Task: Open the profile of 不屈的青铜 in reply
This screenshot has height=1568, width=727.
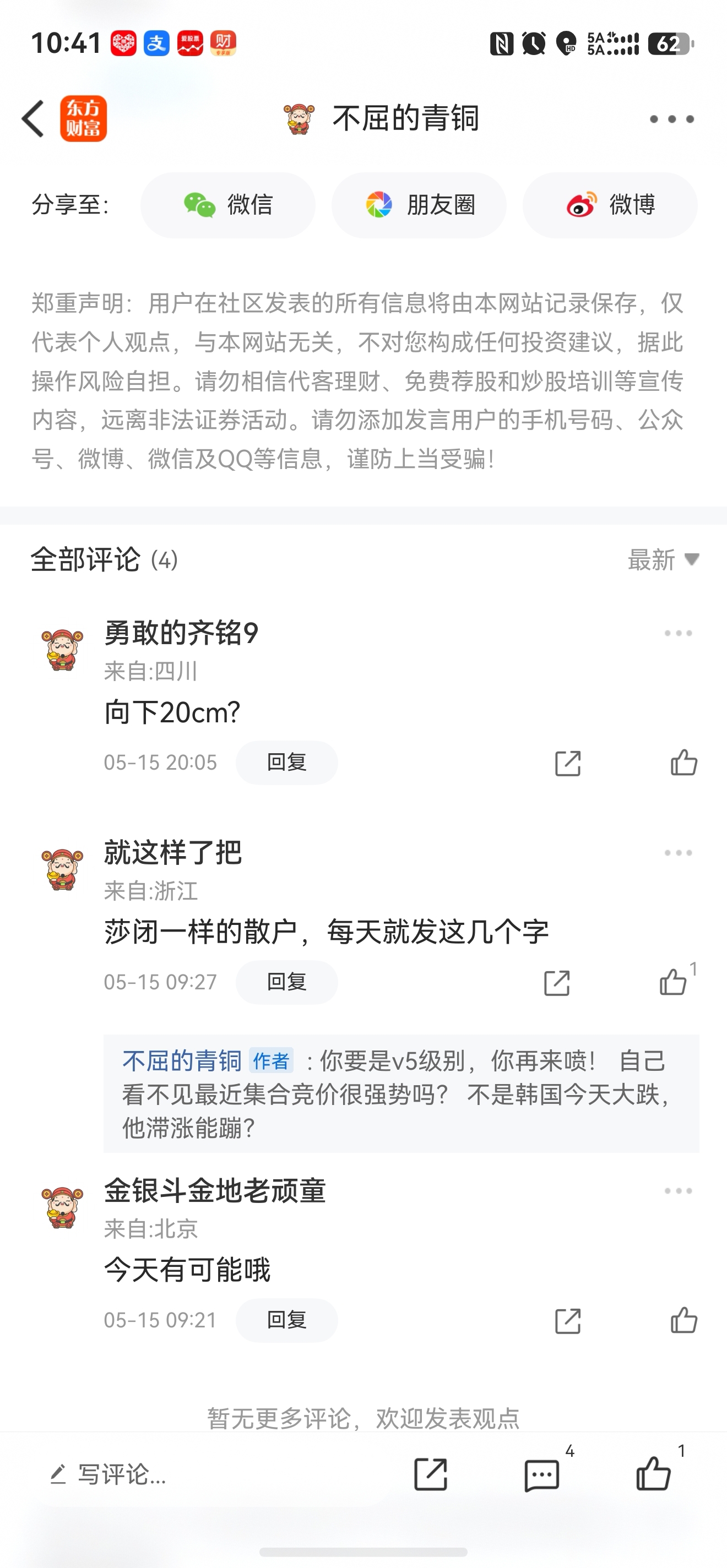Action: click(182, 1061)
